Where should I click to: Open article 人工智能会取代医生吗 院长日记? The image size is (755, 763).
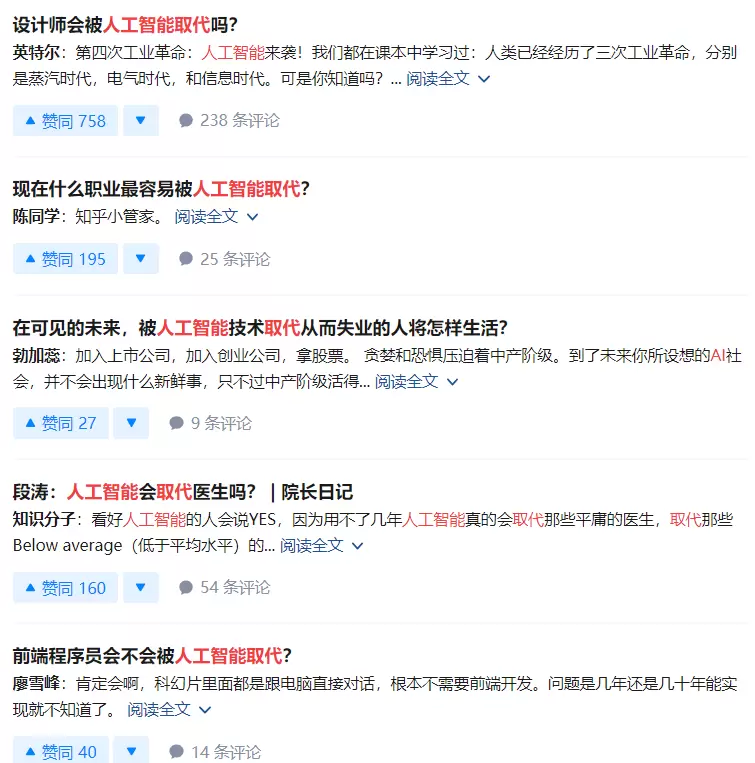click(x=183, y=492)
